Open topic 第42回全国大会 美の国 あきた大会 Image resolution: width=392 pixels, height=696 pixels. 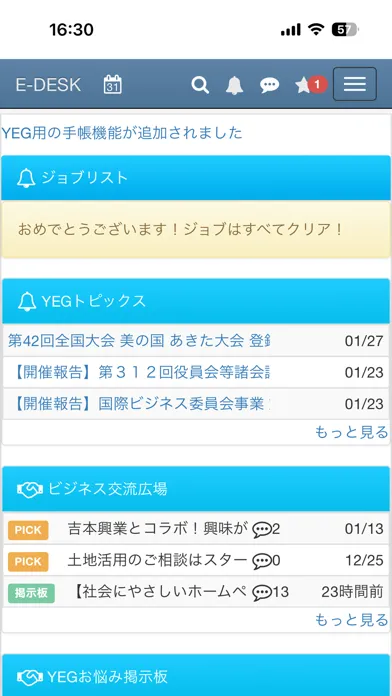coord(139,341)
